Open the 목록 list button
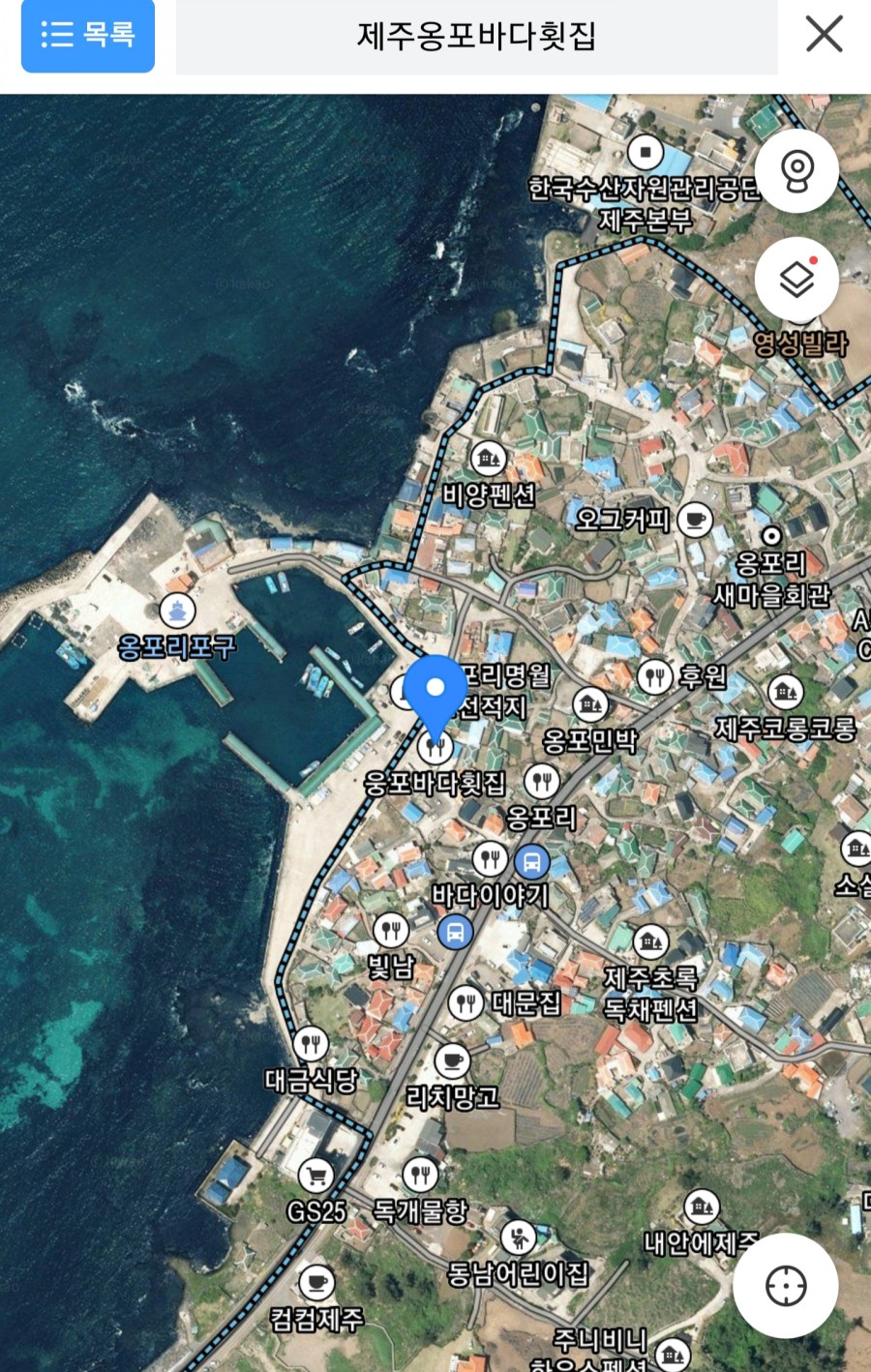 [x=87, y=36]
